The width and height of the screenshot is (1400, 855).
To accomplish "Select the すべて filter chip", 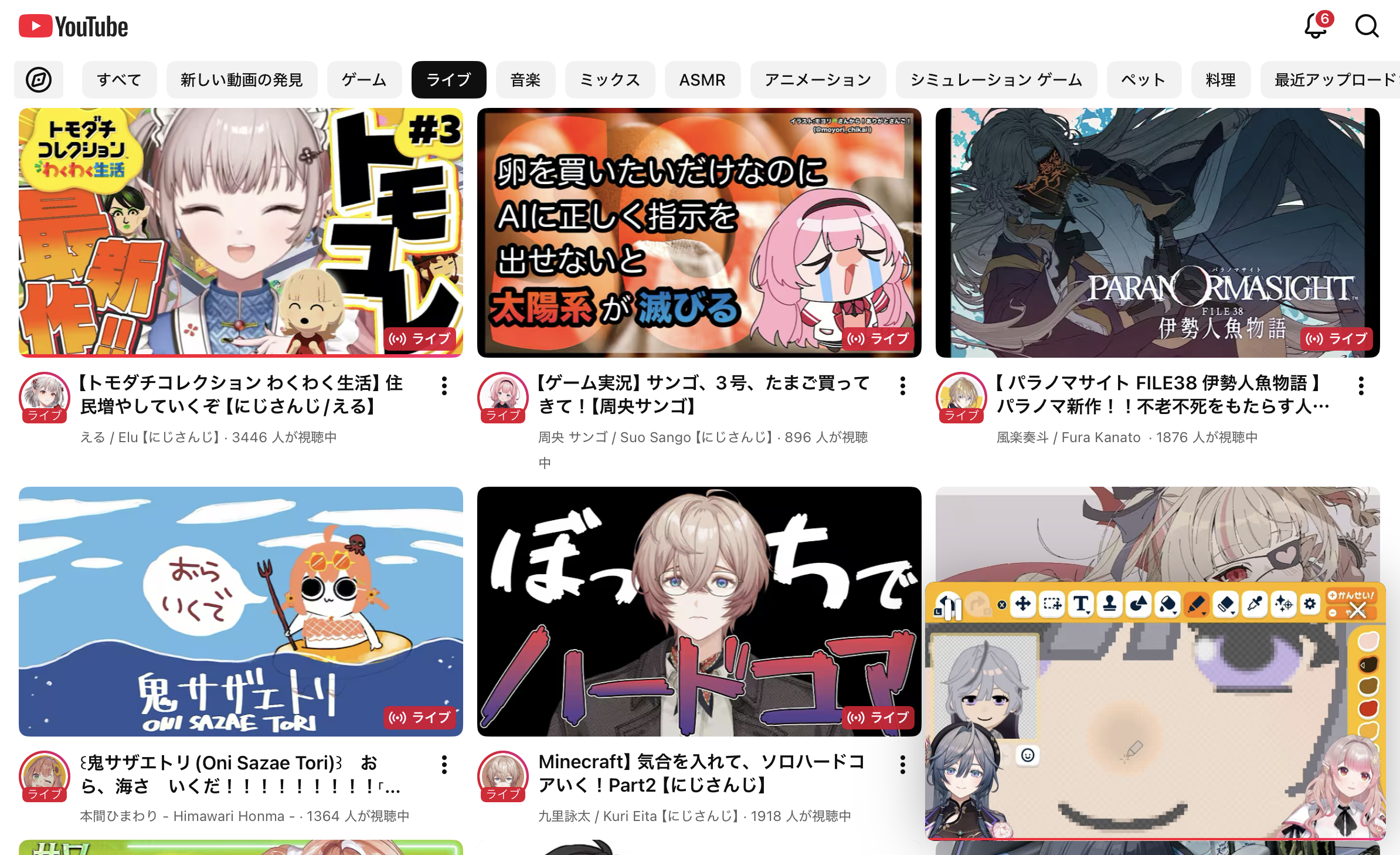I will (x=119, y=80).
